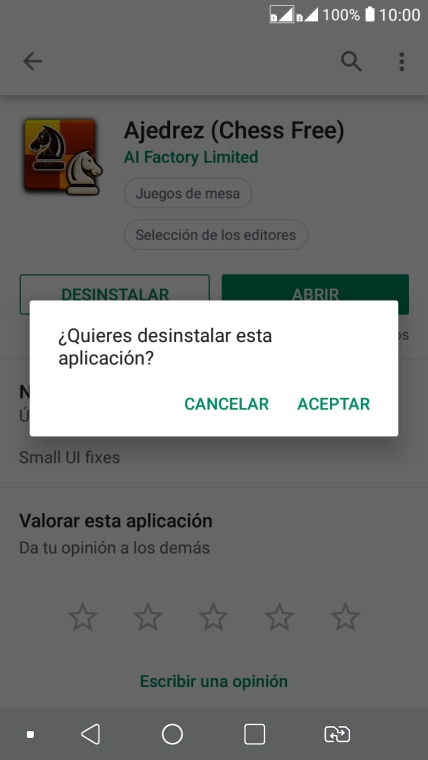Image resolution: width=428 pixels, height=760 pixels.
Task: Go back with the navigation bar triangle
Action: [x=91, y=734]
